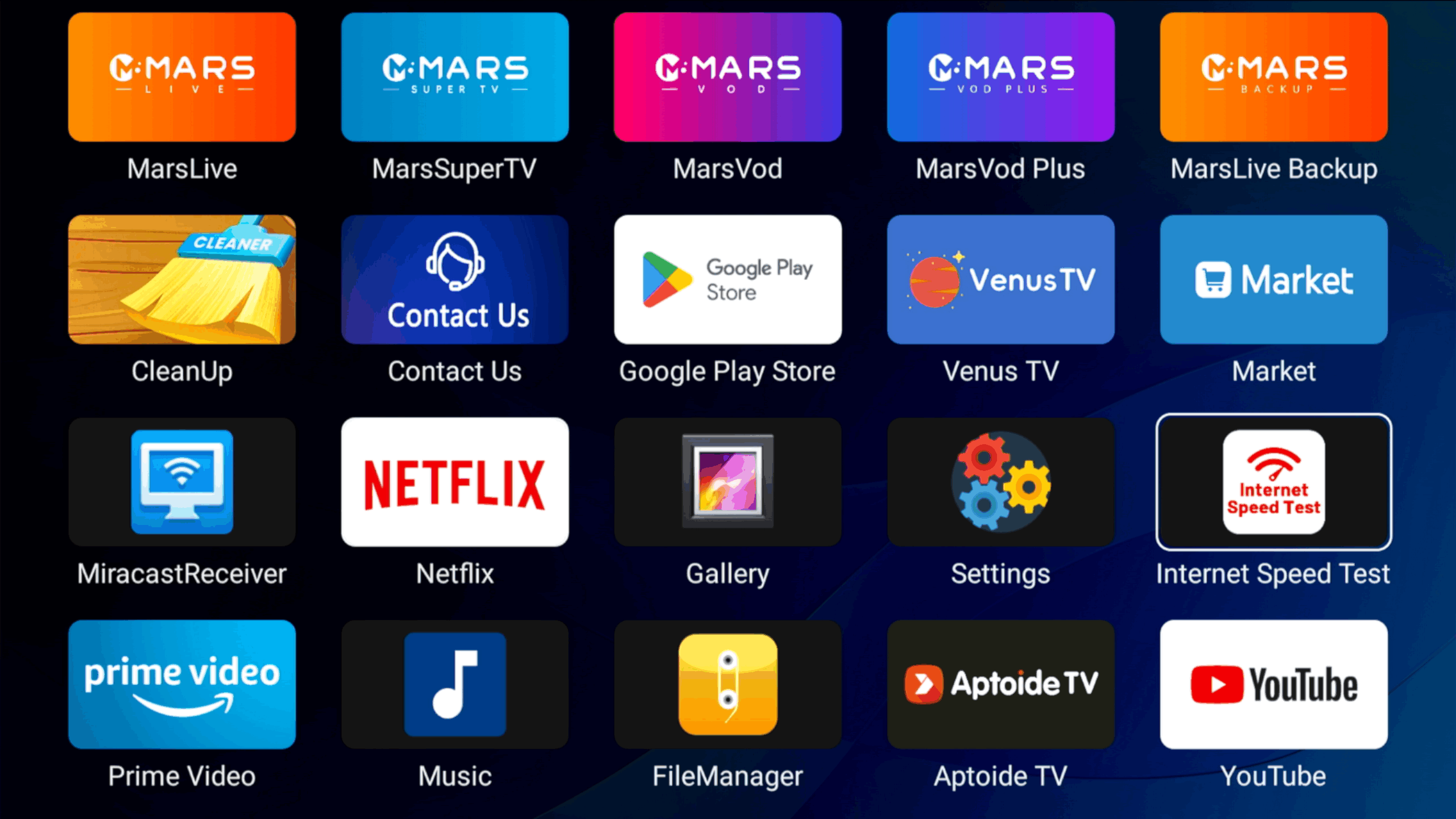Open MarsLive Backup

click(x=1274, y=77)
